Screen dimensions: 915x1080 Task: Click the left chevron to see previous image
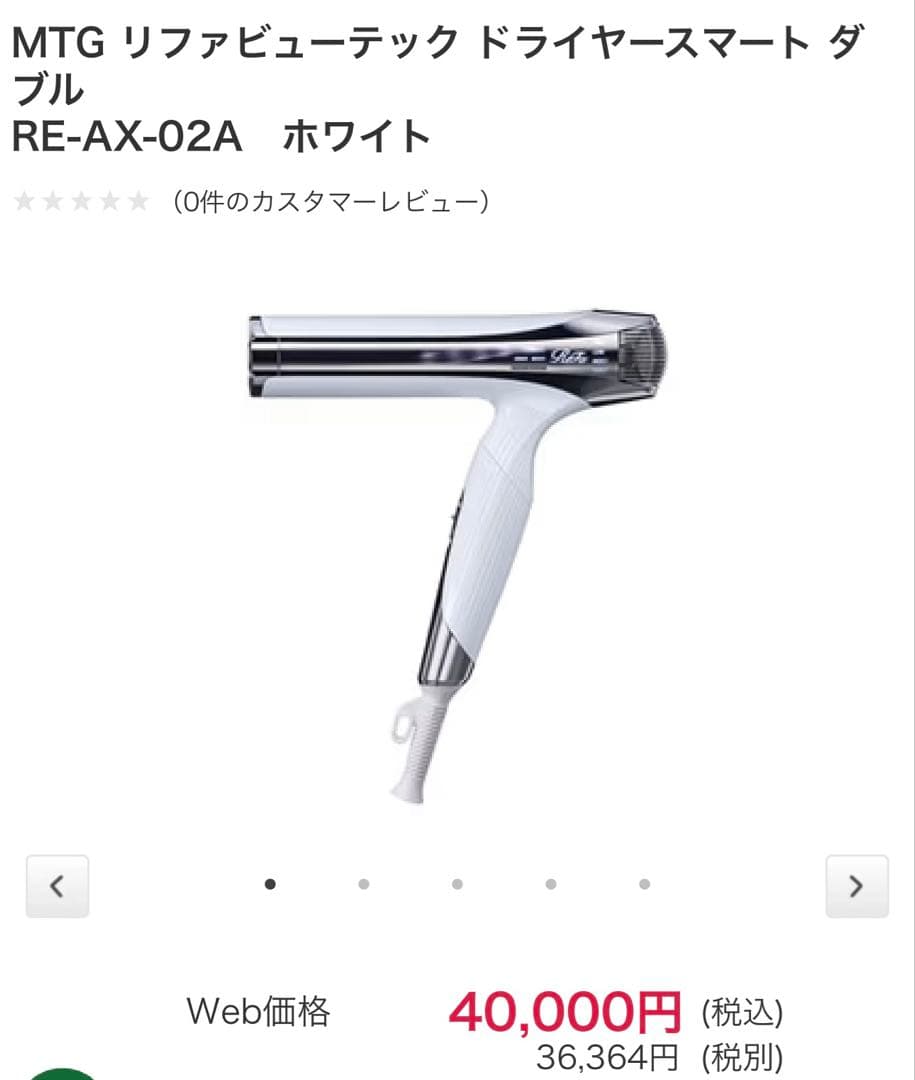57,886
